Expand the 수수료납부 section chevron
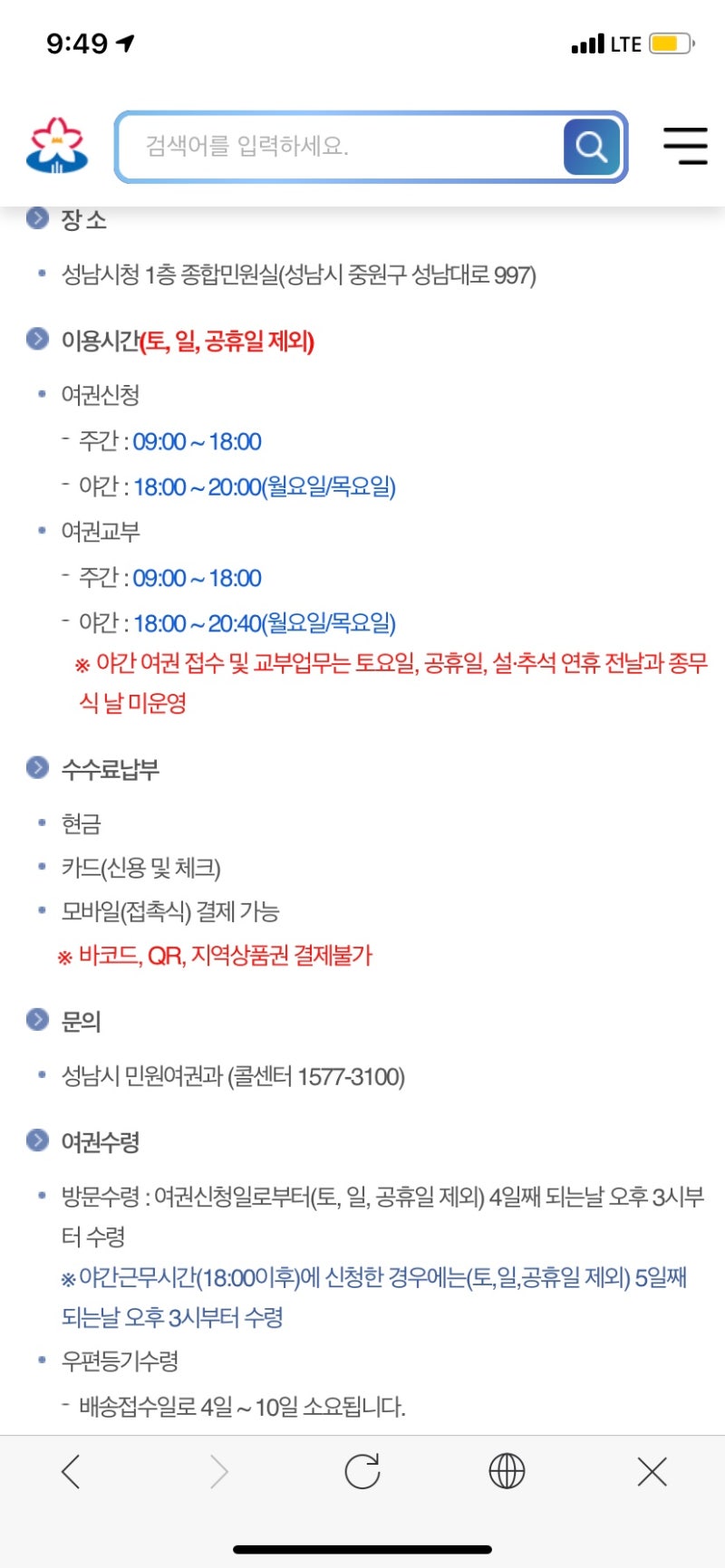725x1568 pixels. 36,767
